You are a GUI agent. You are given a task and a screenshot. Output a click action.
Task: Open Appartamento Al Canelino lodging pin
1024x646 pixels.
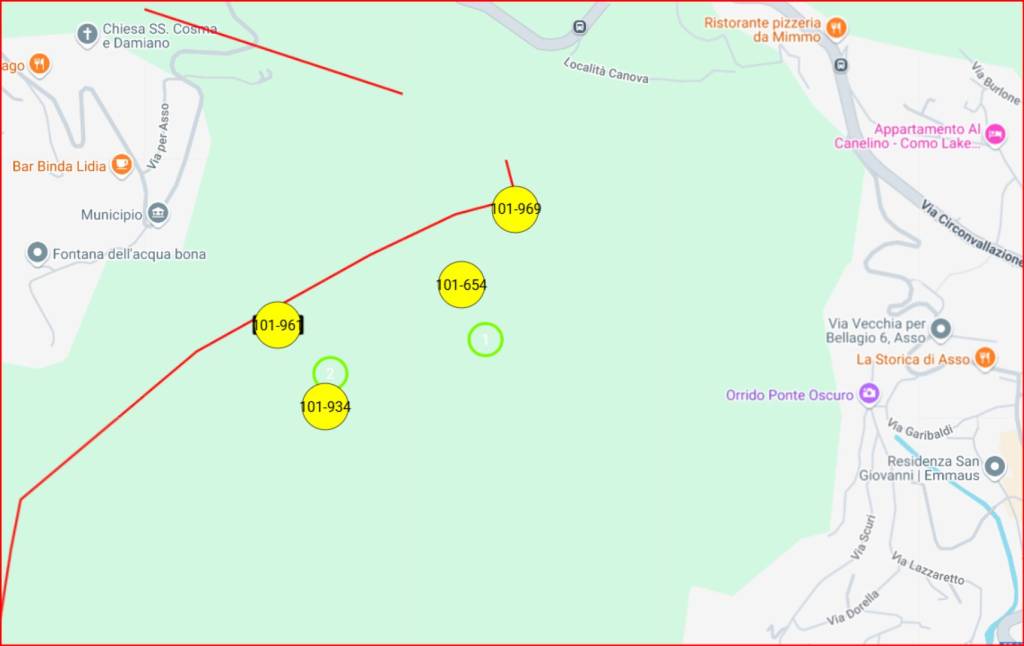(x=995, y=135)
